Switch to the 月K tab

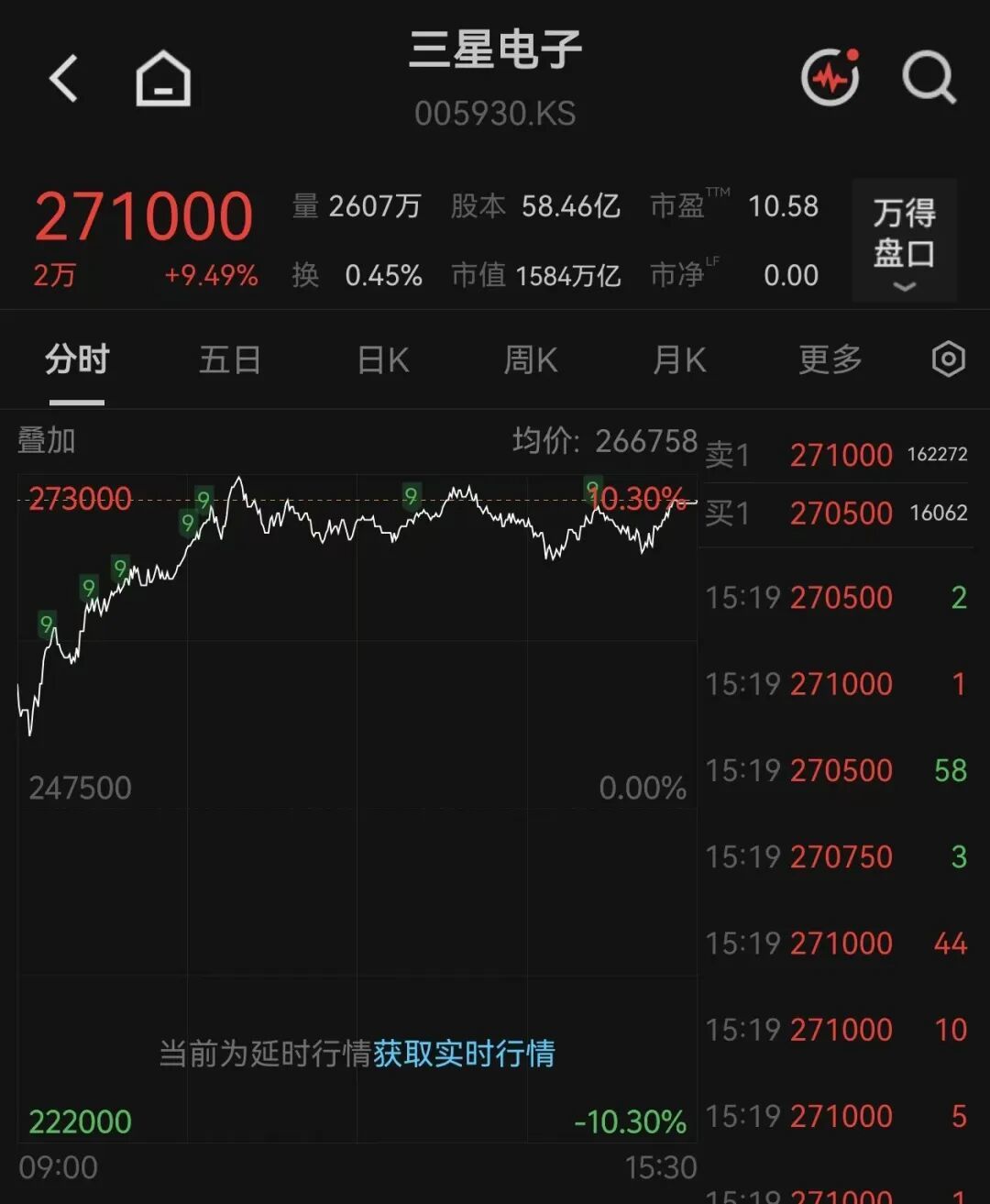679,359
